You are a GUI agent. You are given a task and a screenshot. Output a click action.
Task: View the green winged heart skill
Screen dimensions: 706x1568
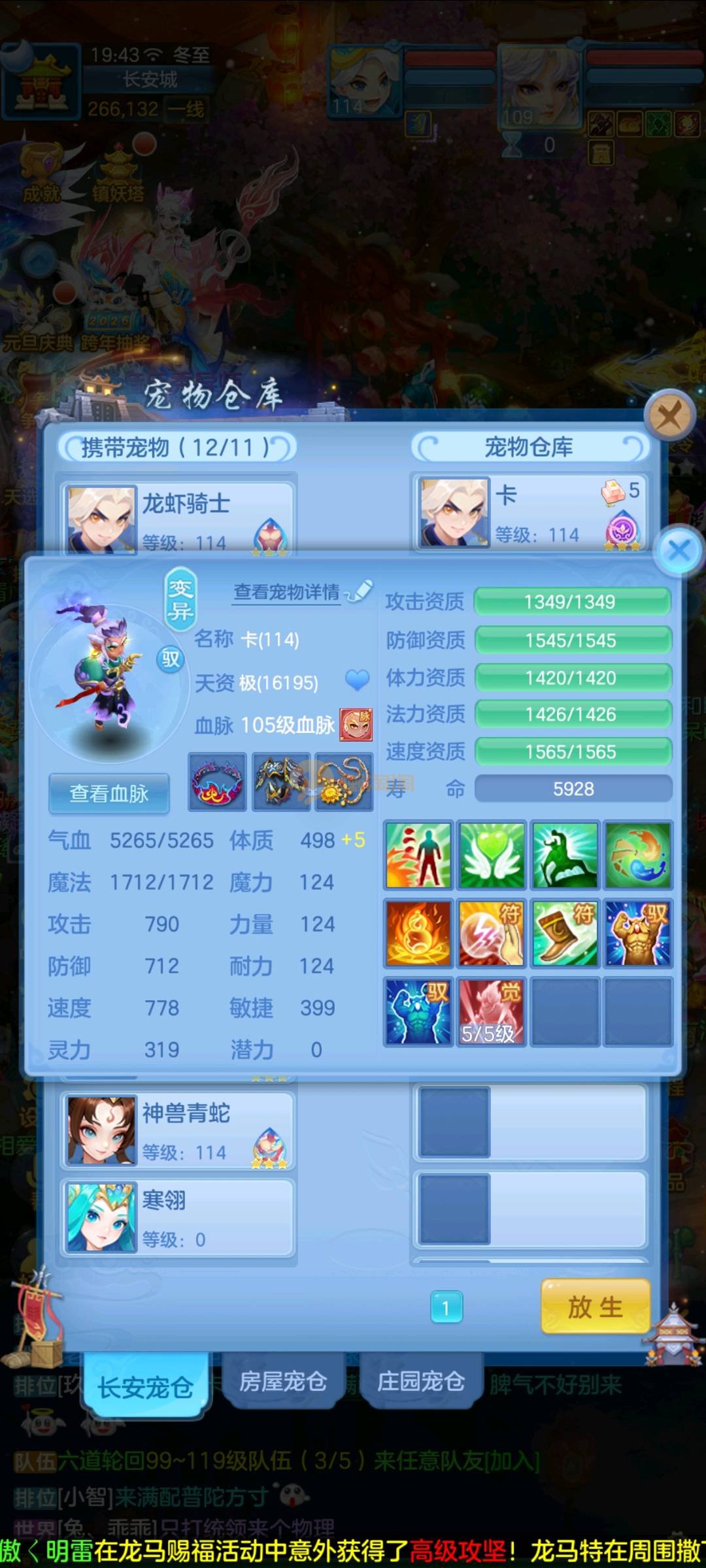pyautogui.click(x=491, y=855)
